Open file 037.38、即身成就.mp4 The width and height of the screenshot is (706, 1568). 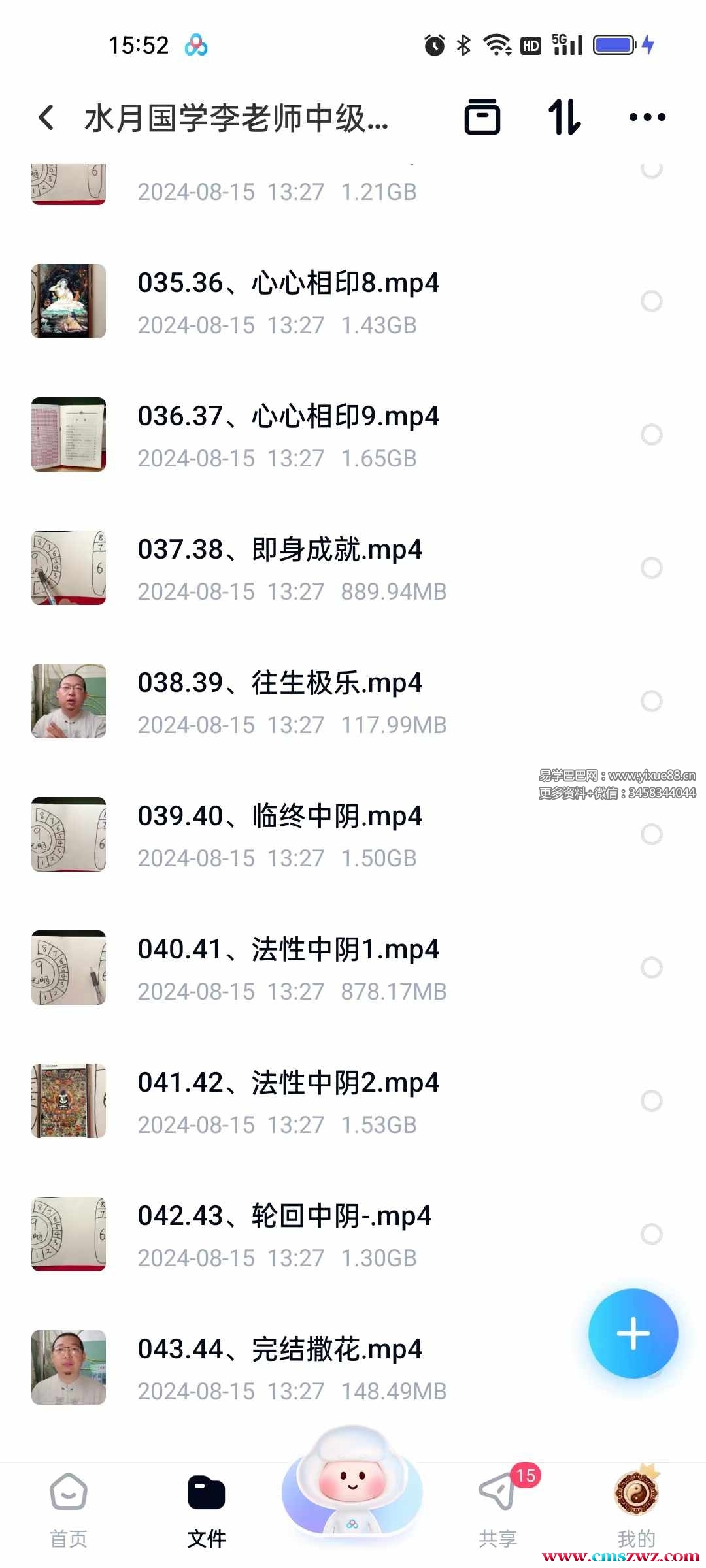[280, 568]
